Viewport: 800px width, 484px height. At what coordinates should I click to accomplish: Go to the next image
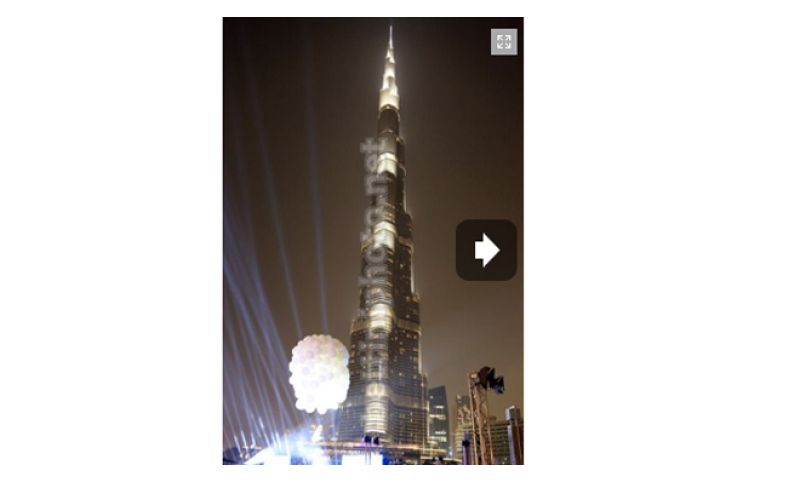click(x=486, y=250)
